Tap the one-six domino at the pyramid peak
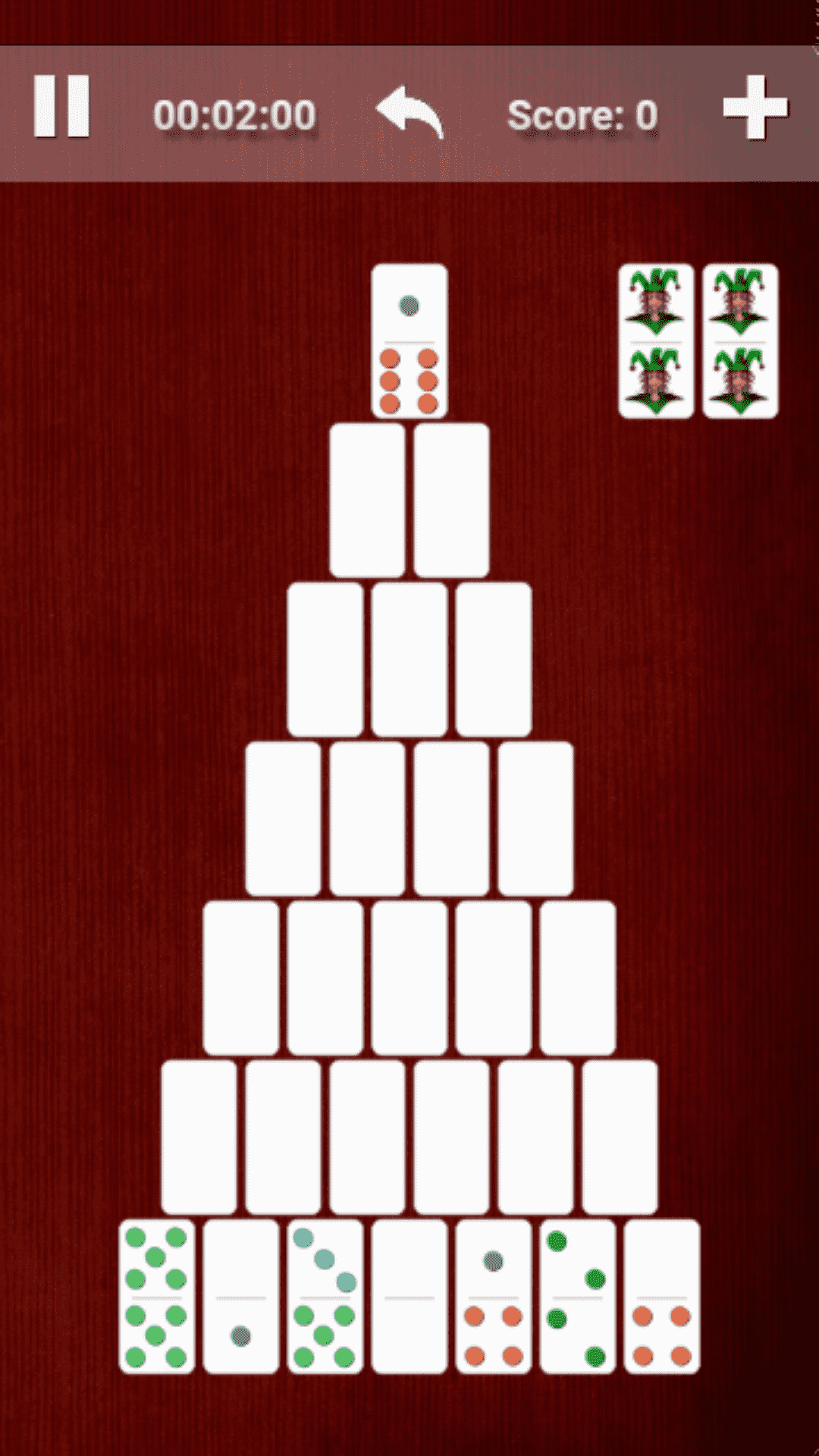 click(409, 341)
